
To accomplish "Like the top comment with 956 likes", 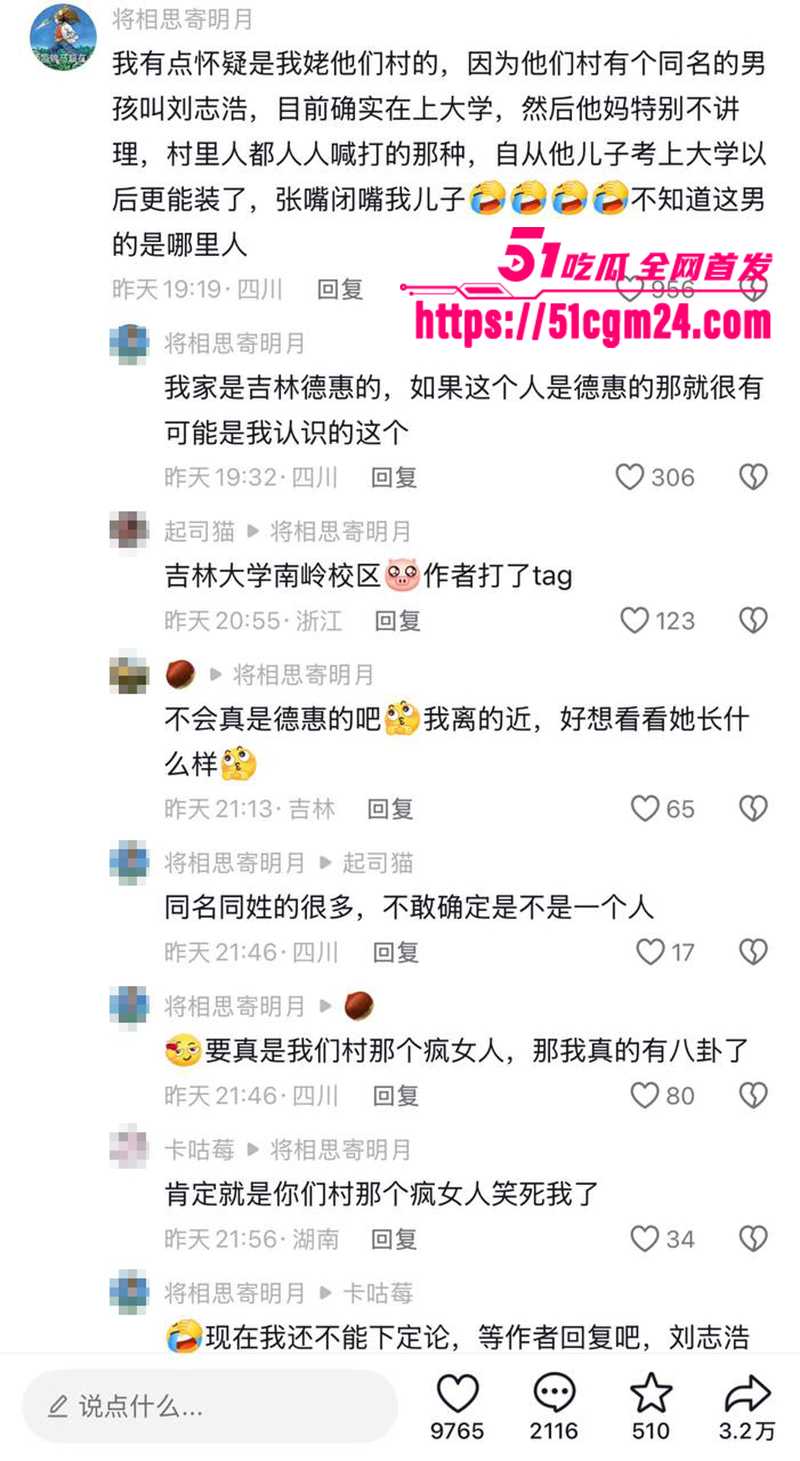I will [x=630, y=290].
